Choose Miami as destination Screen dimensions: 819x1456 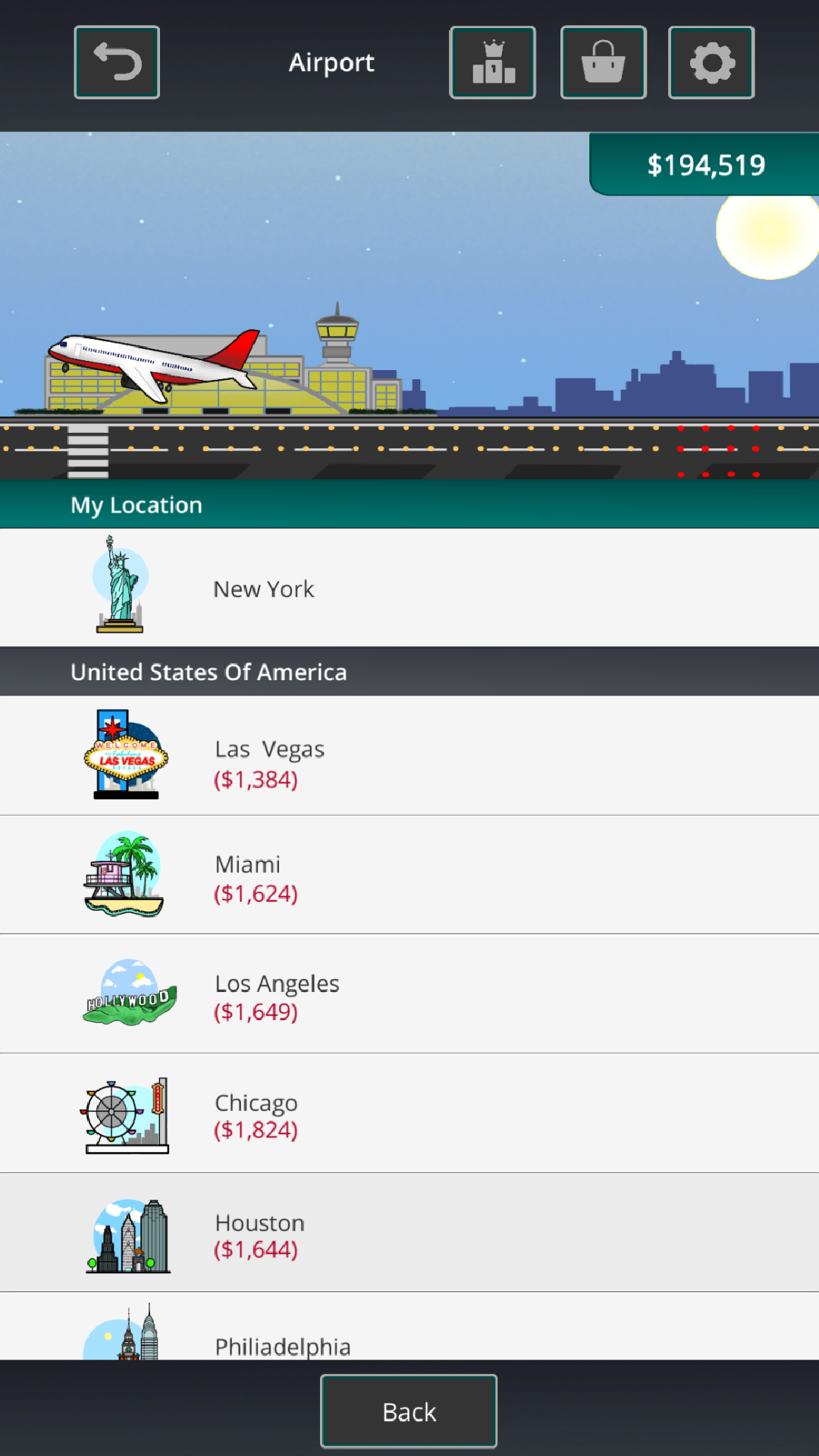click(409, 875)
